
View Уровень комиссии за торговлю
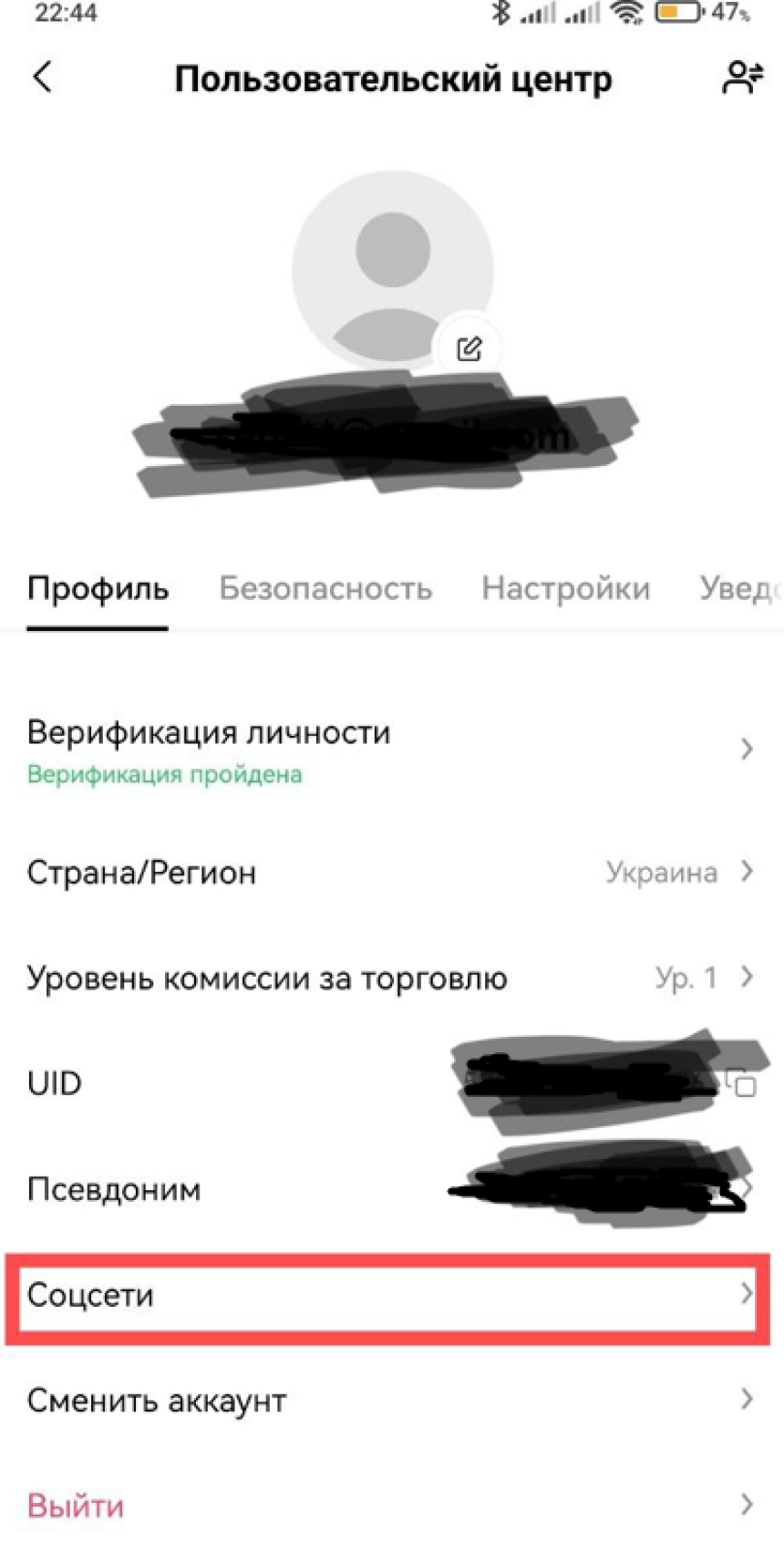pos(392,978)
